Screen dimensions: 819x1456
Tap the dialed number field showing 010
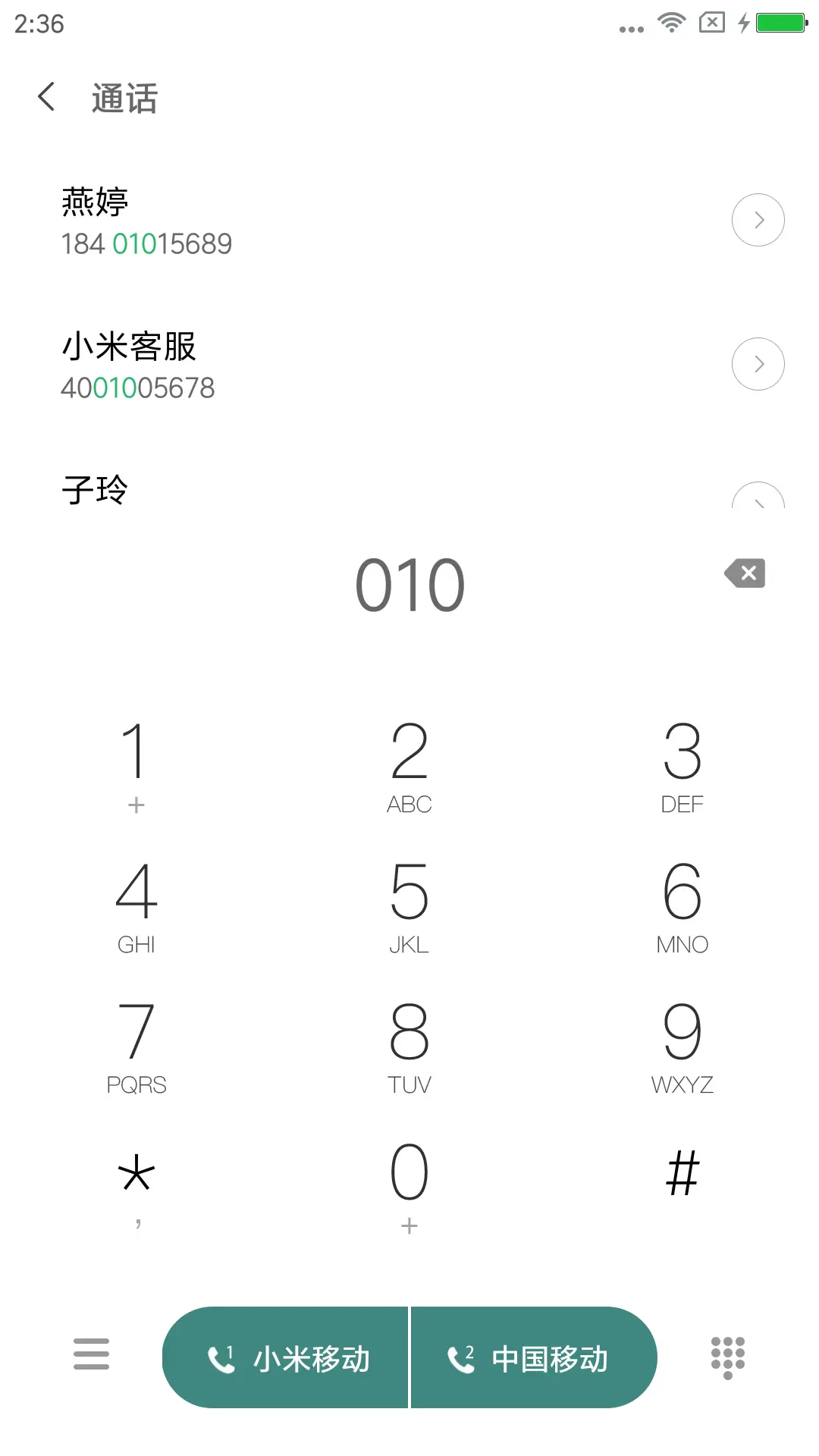click(x=409, y=584)
